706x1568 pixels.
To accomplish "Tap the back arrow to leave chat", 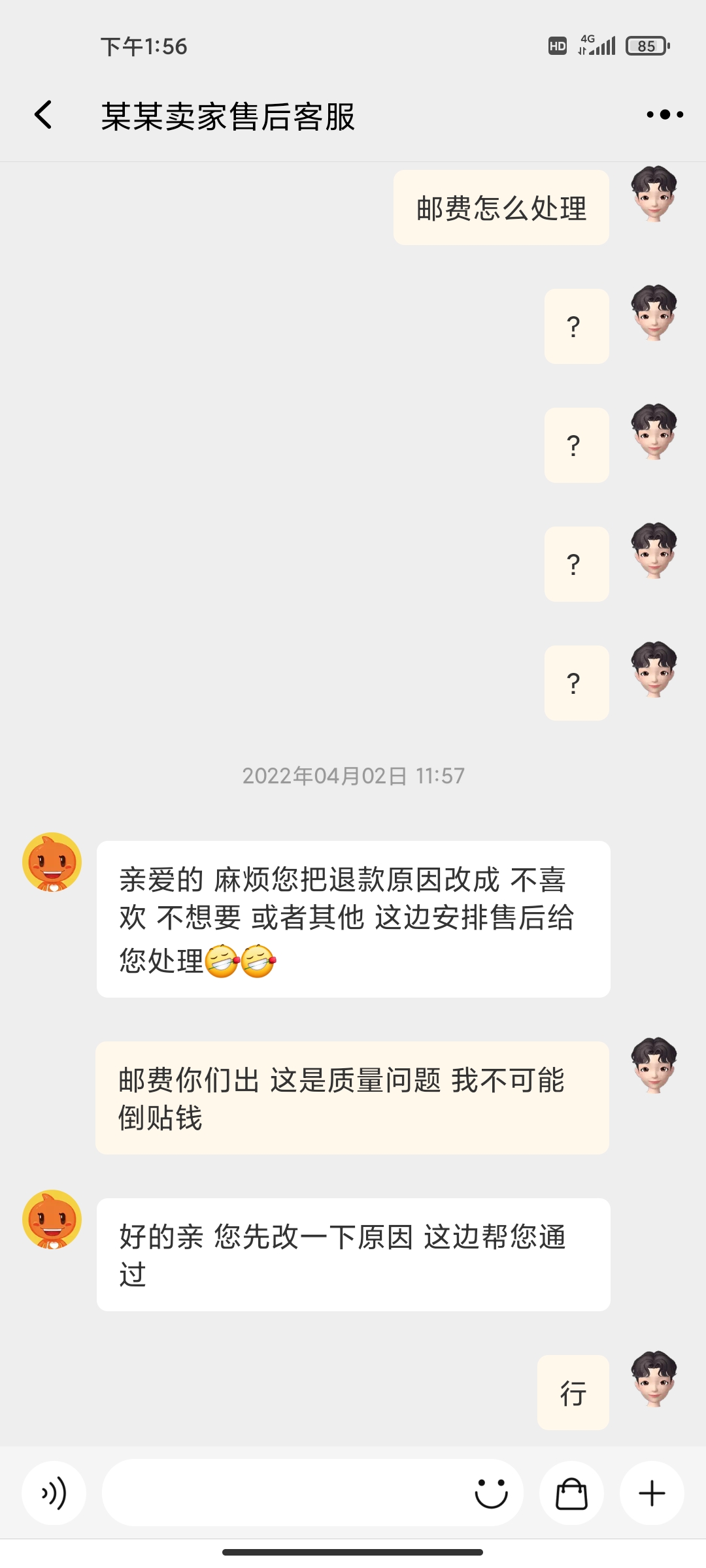I will [42, 114].
